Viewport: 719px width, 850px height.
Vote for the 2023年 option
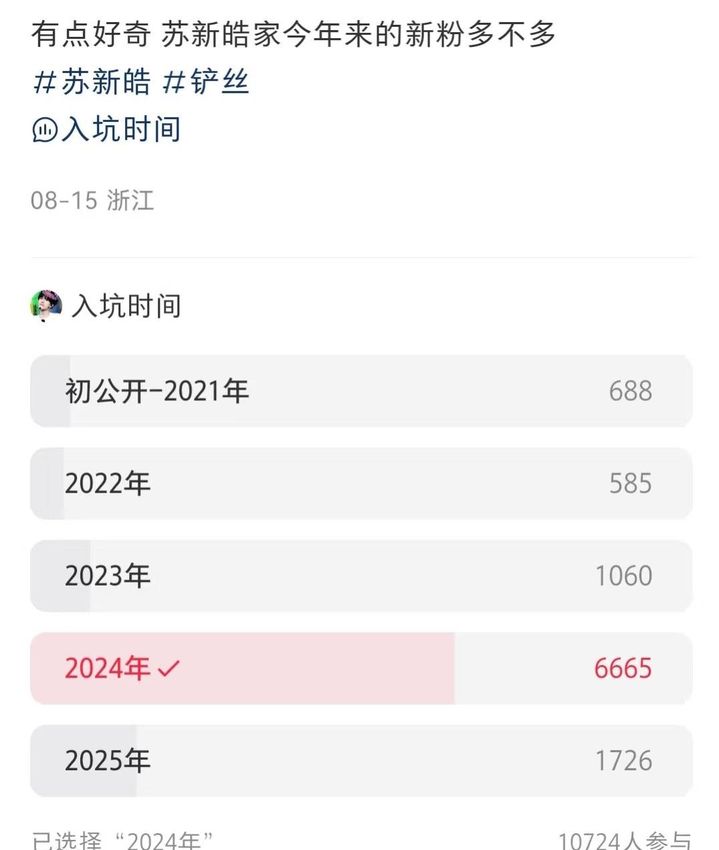point(360,576)
